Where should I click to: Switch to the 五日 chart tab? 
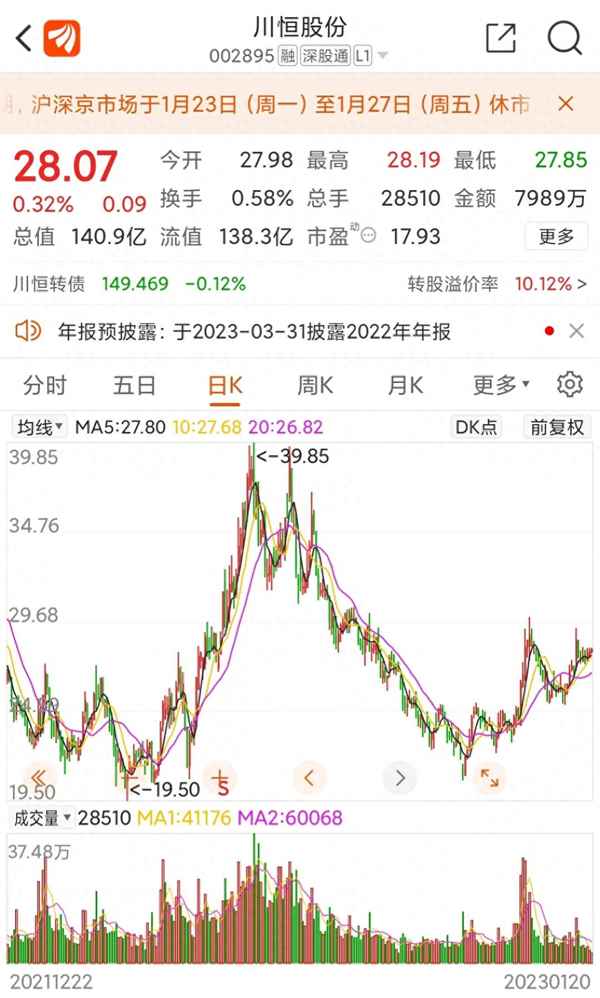coord(134,385)
